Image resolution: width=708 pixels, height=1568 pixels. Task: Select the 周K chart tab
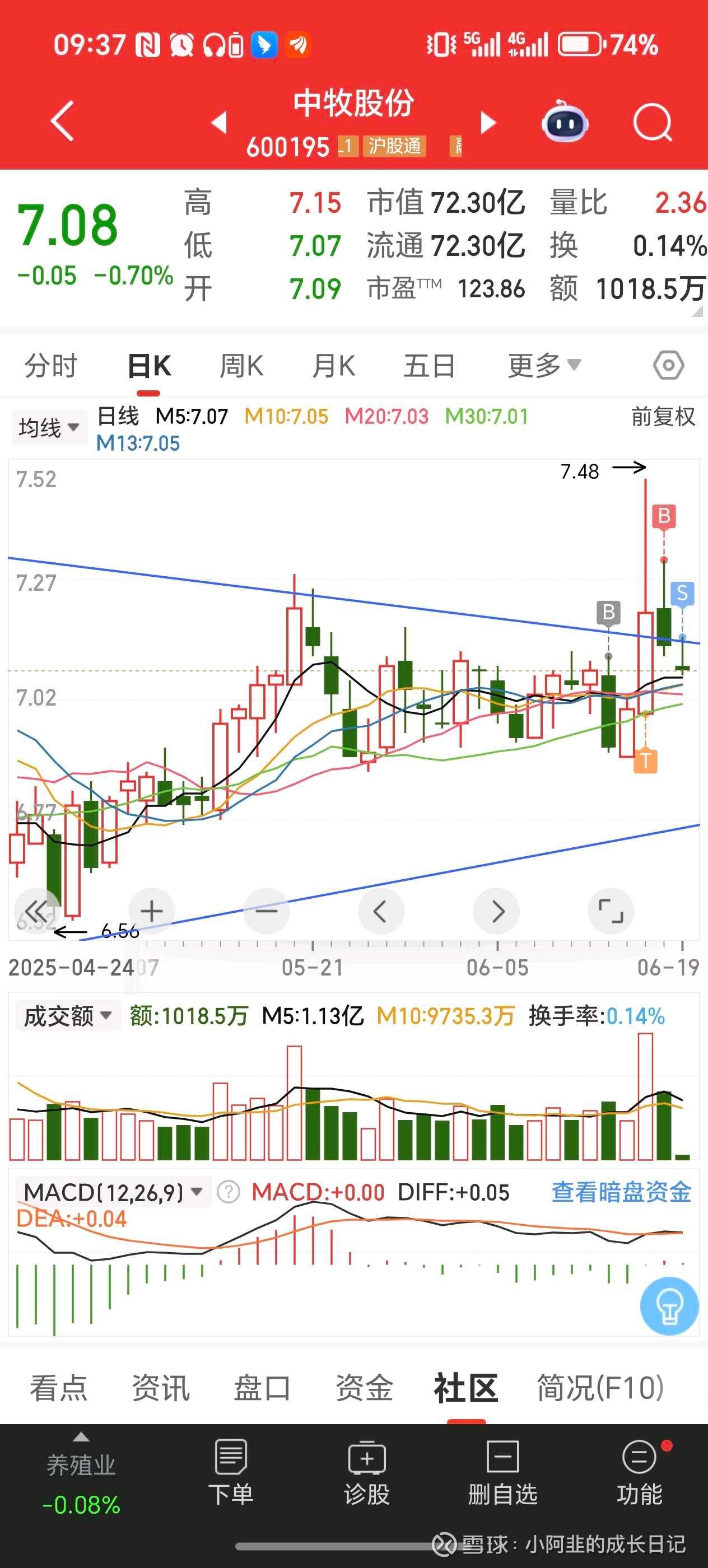tap(241, 366)
